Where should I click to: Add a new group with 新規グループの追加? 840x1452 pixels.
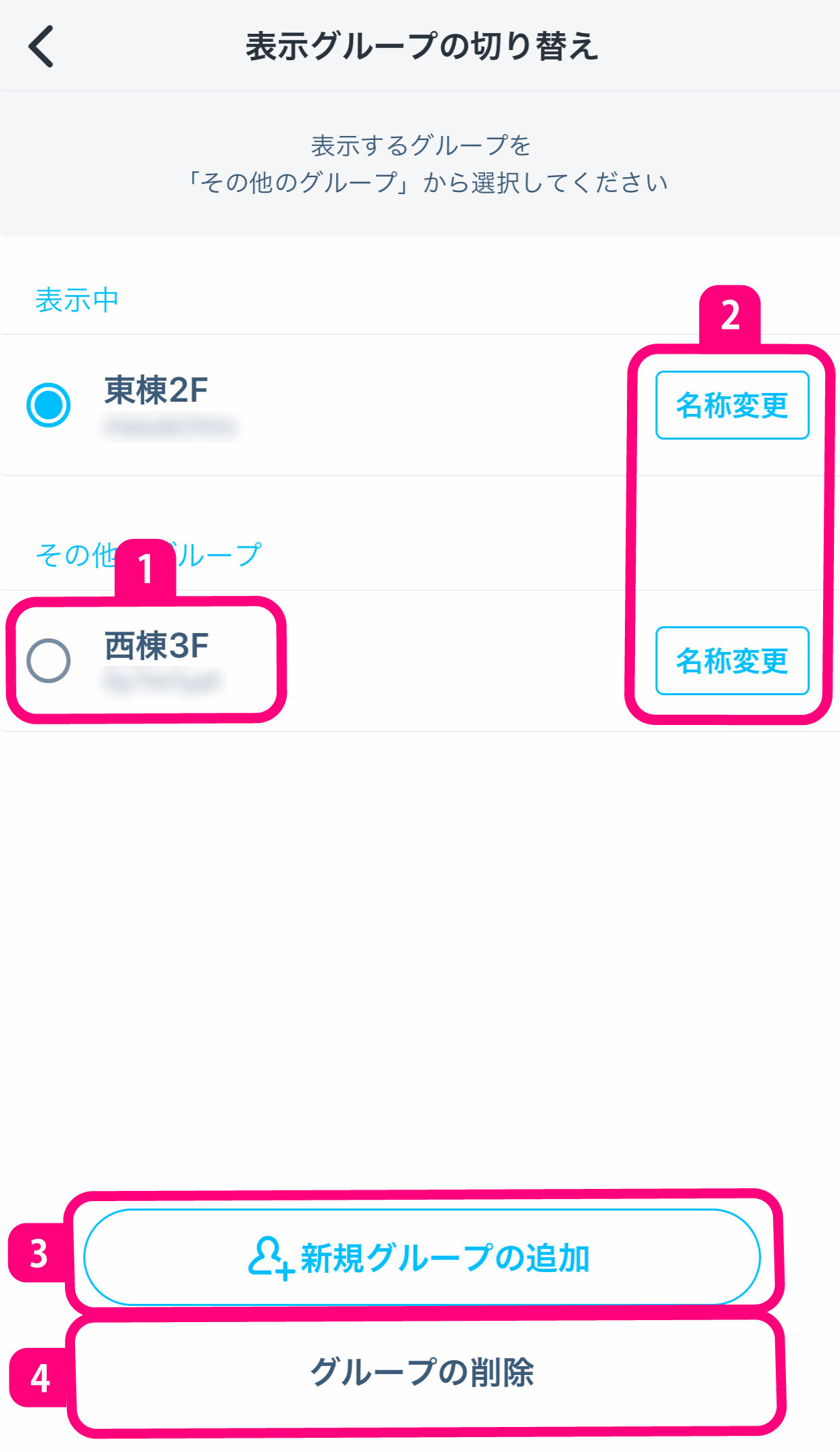coord(422,1257)
